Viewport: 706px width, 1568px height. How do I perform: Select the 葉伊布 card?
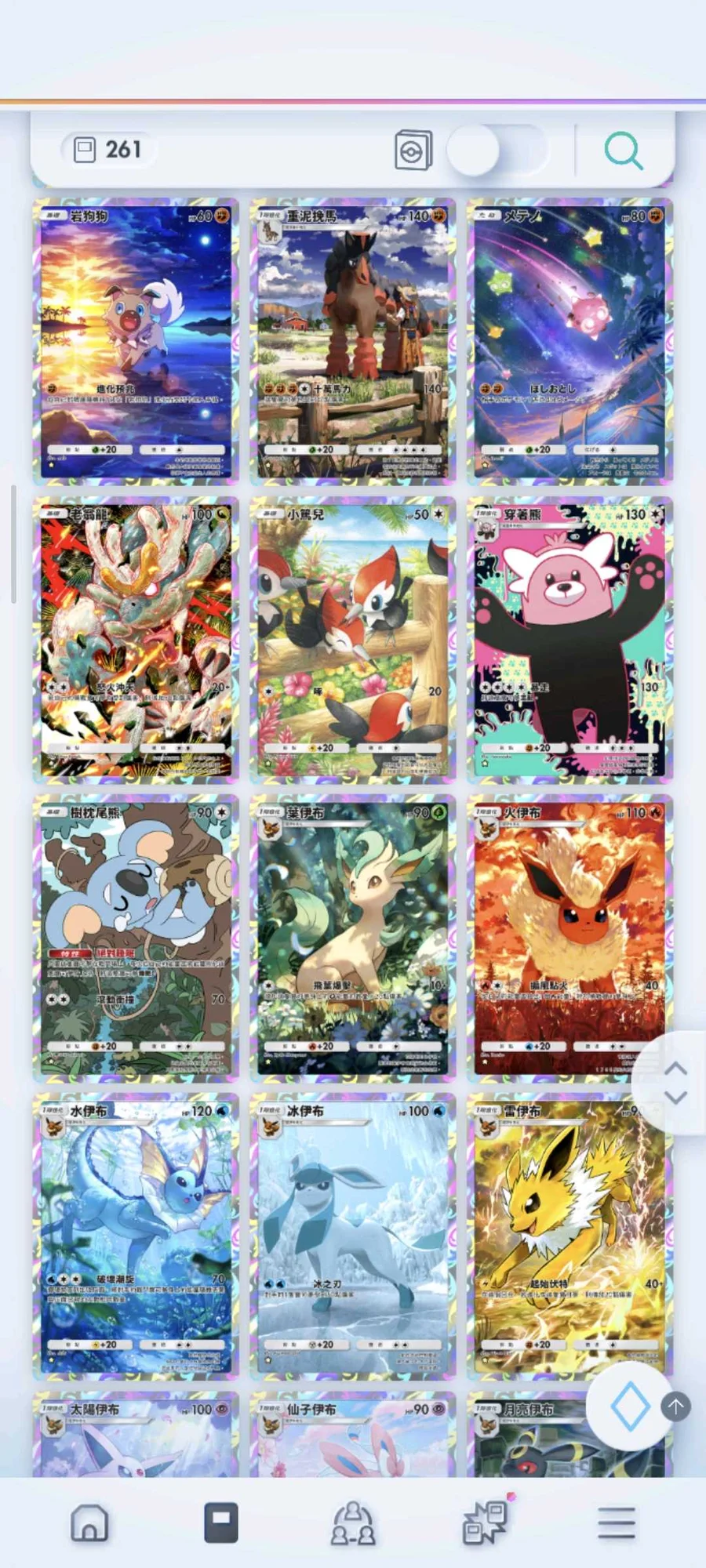coord(352,938)
